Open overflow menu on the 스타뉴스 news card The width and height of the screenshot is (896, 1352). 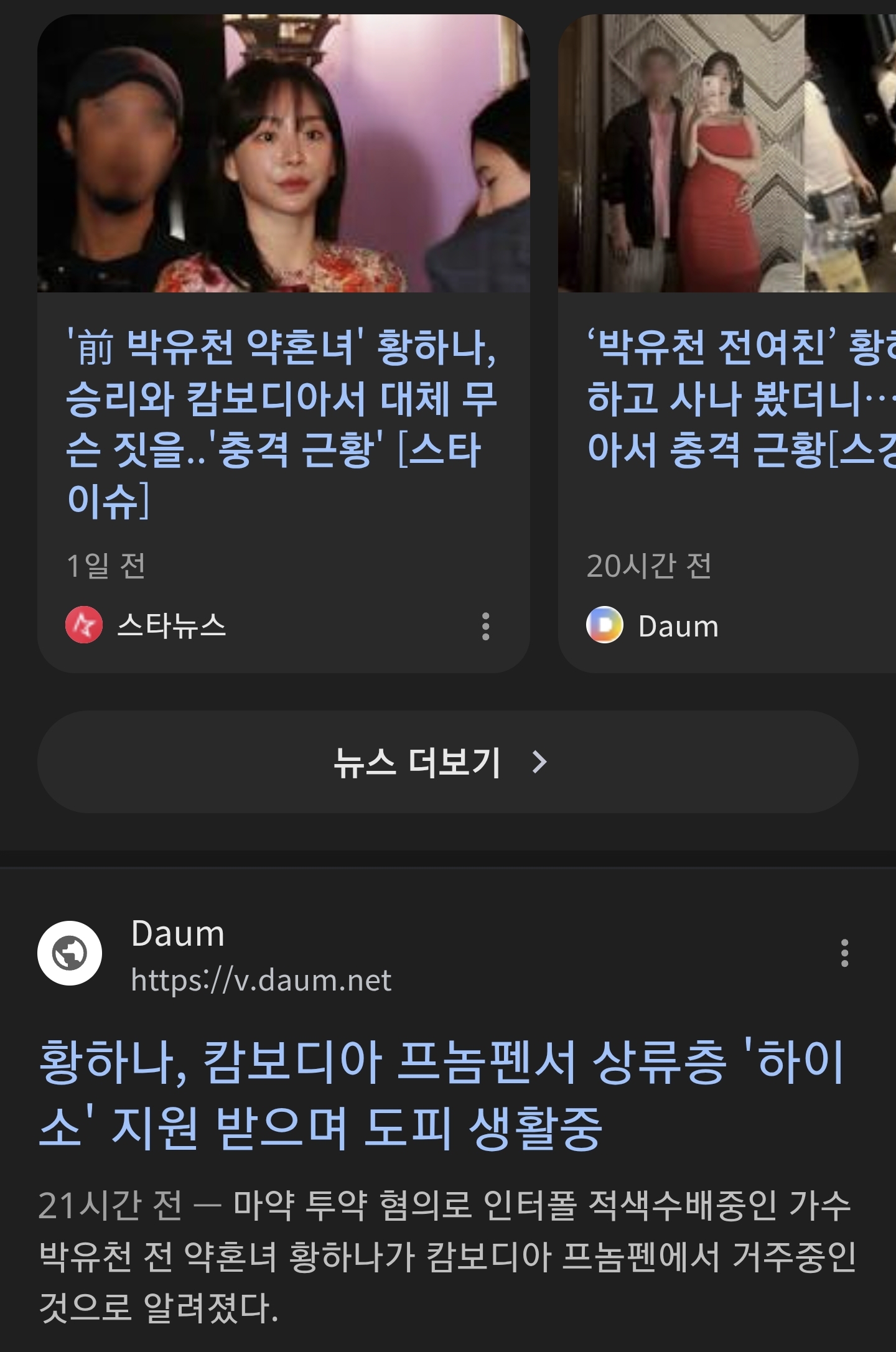click(x=485, y=626)
